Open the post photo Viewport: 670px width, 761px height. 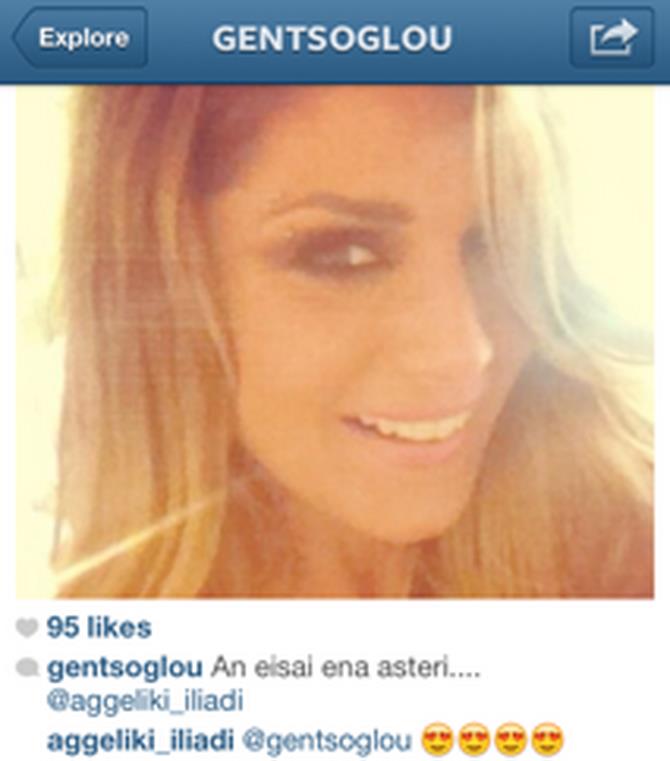coord(335,342)
